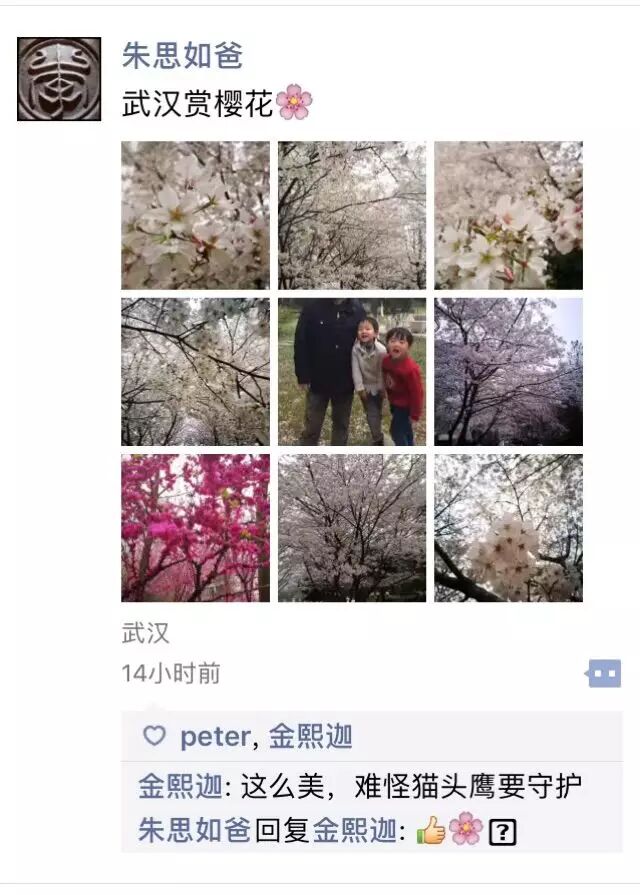Open the photo with two children

[x=352, y=371]
